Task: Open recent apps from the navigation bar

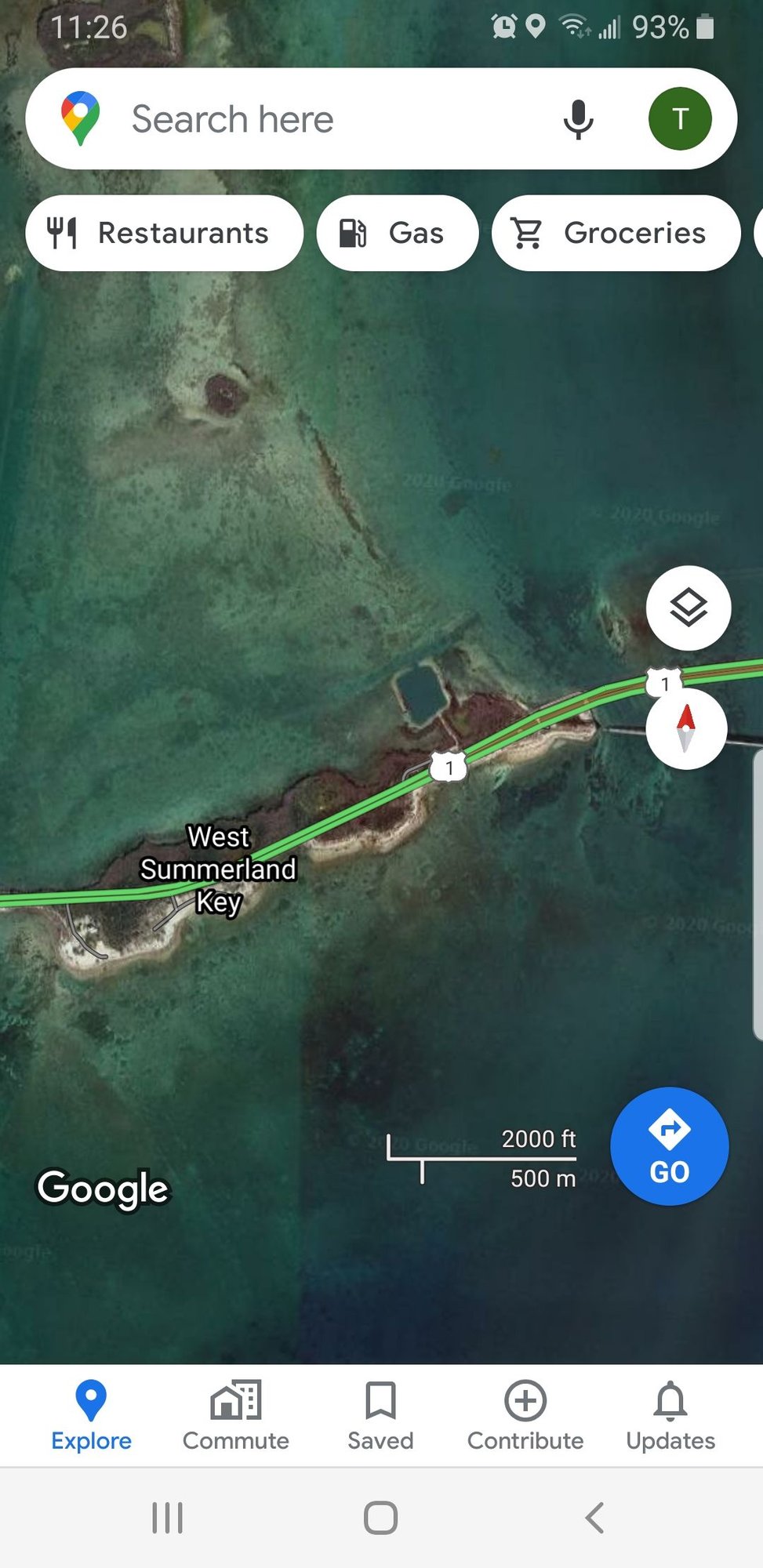Action: coord(167,1518)
